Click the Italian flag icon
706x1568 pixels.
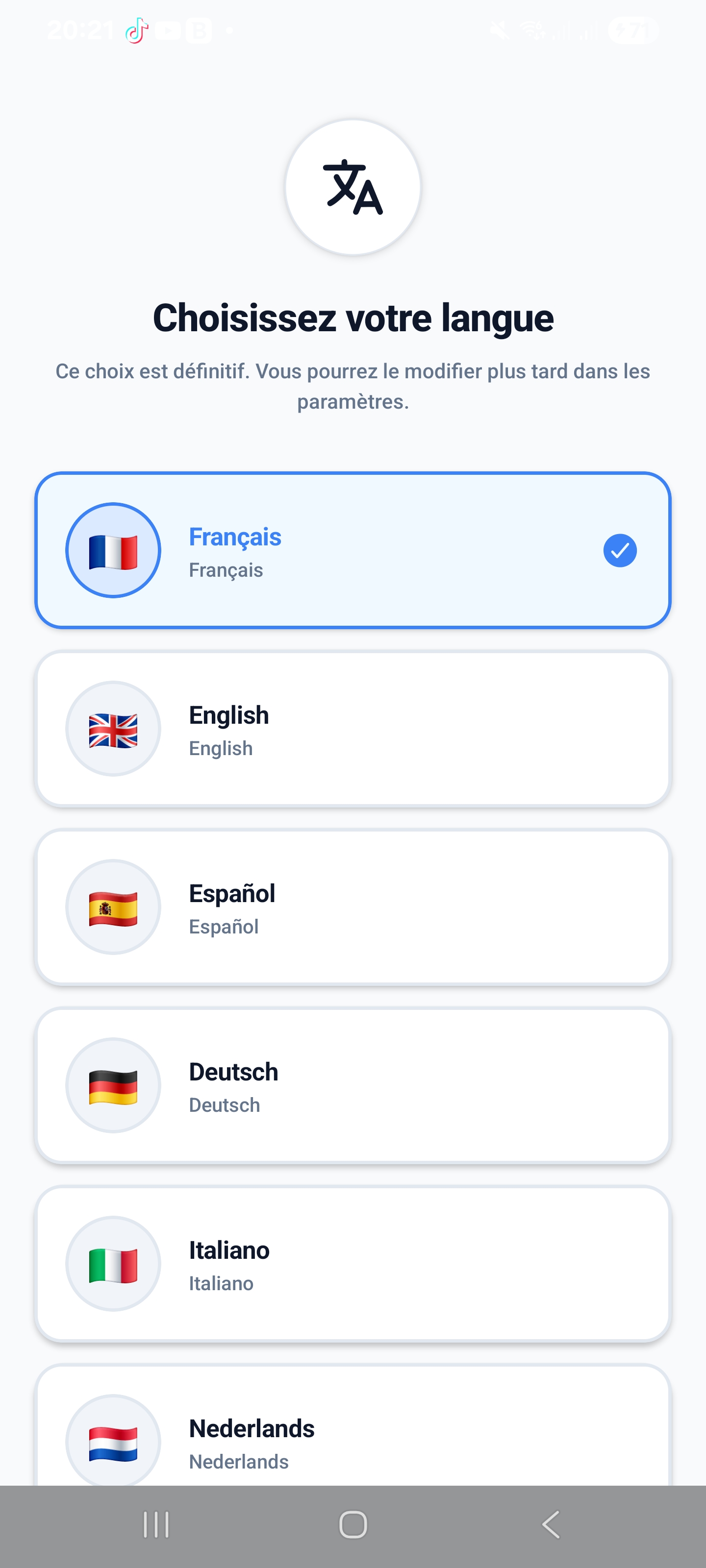pos(113,1264)
